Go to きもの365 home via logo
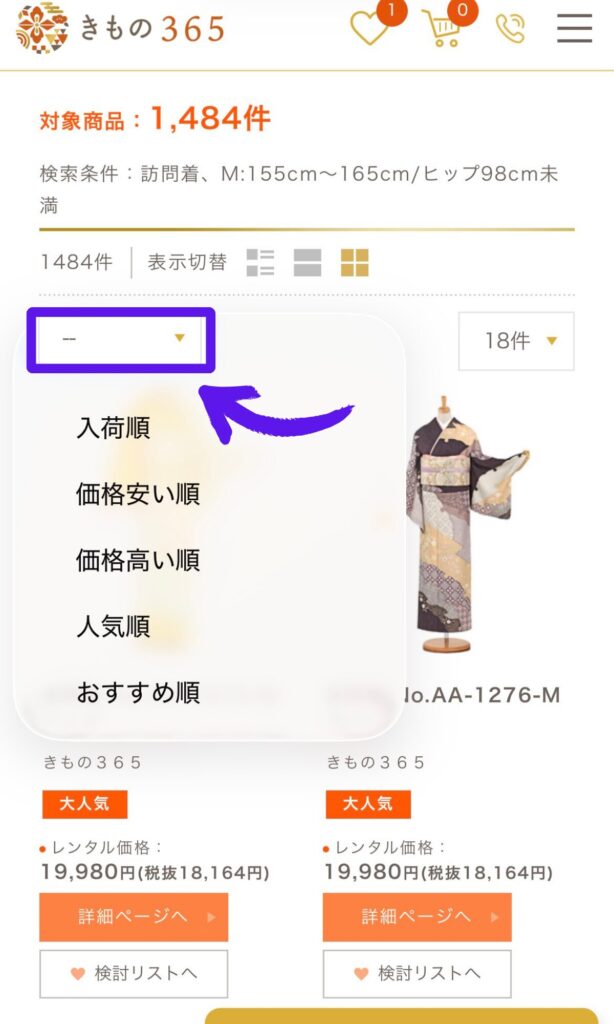 coord(120,29)
